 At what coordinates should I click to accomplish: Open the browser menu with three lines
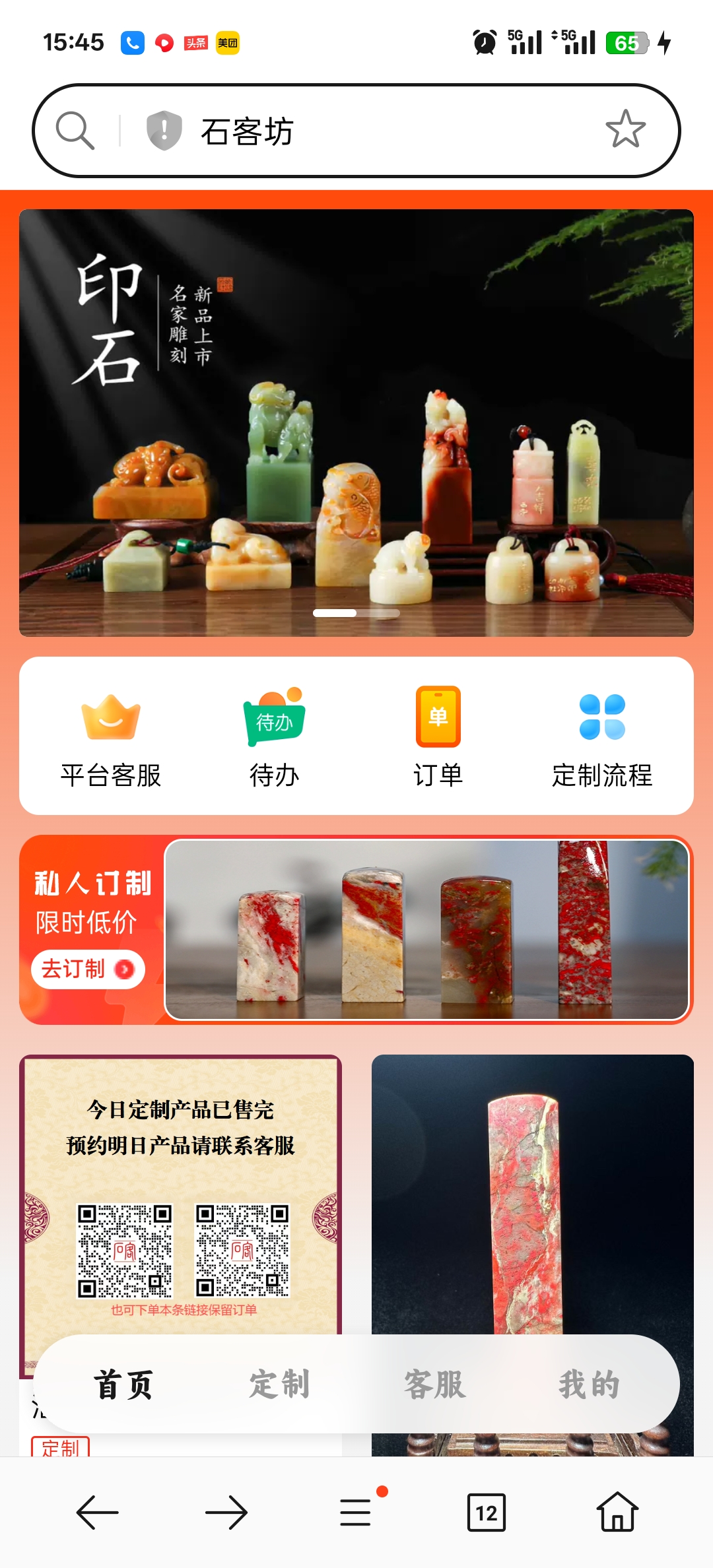click(356, 1512)
